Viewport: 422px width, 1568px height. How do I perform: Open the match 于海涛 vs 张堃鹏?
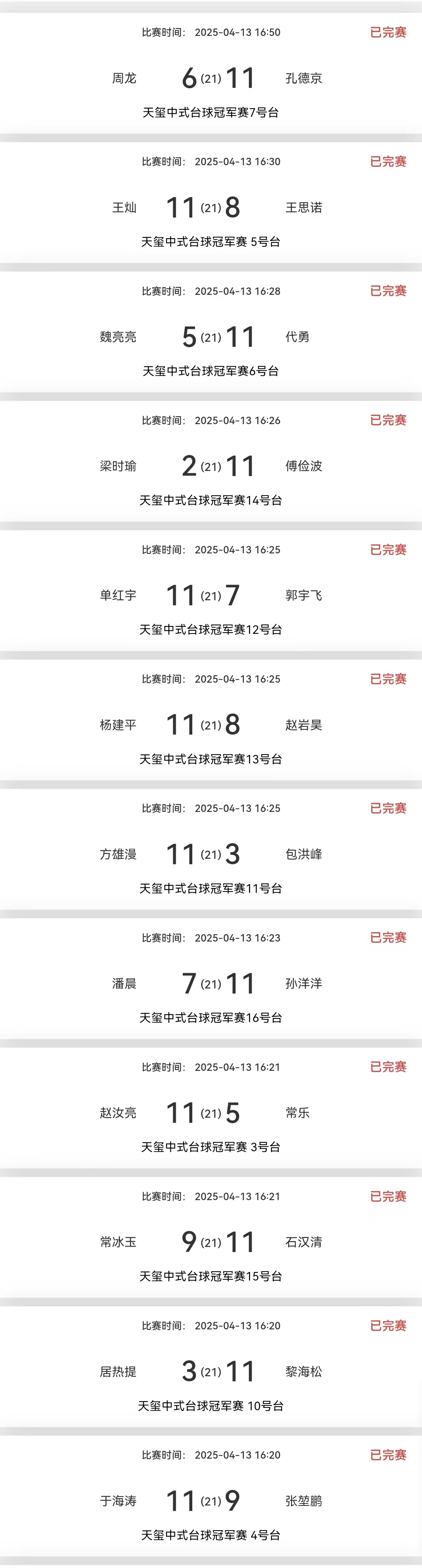(x=211, y=1500)
